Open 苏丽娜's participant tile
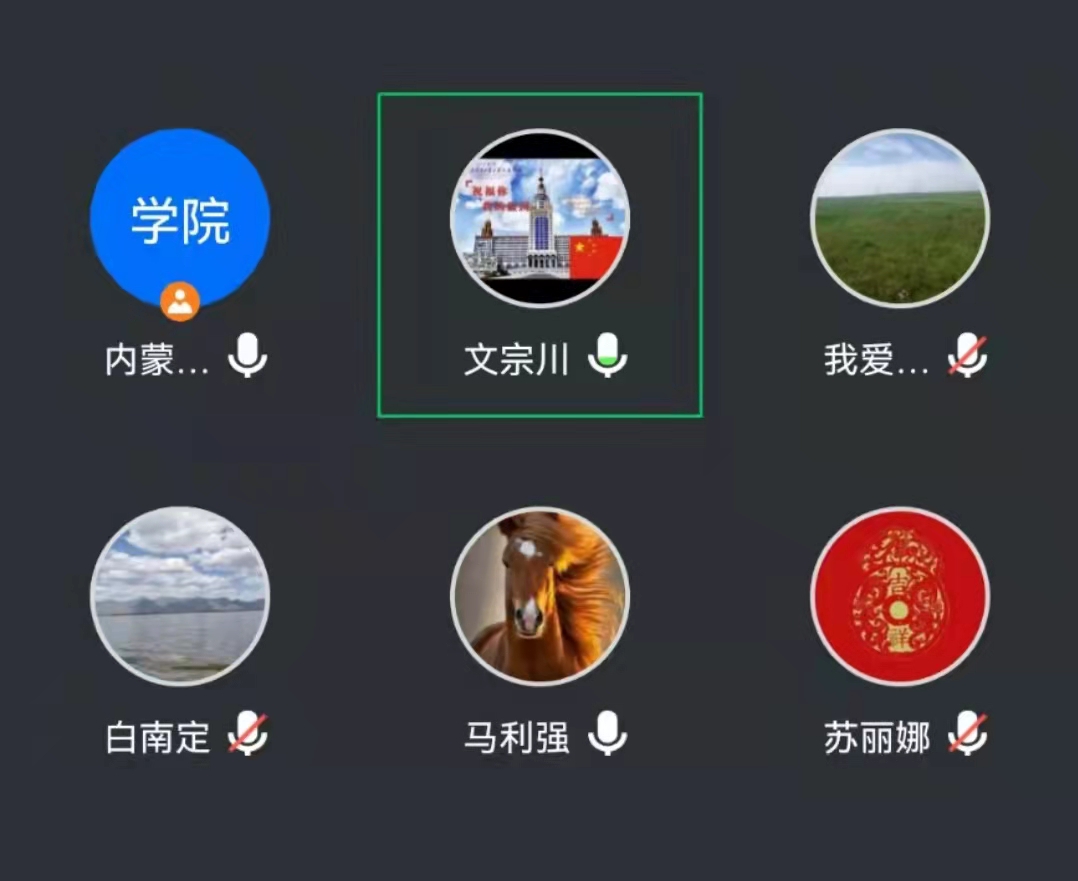 tap(899, 596)
